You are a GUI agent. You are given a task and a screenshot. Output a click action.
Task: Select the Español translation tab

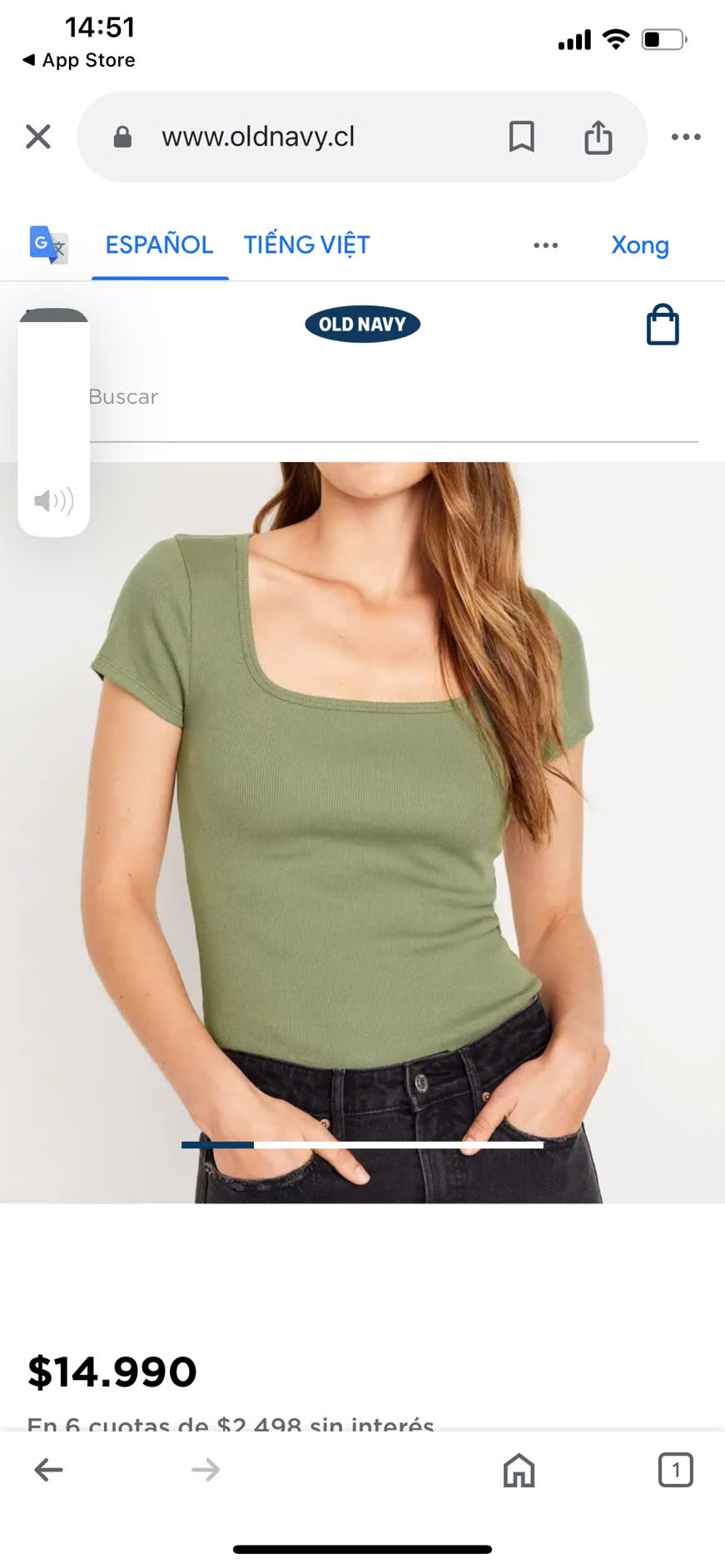click(x=159, y=245)
